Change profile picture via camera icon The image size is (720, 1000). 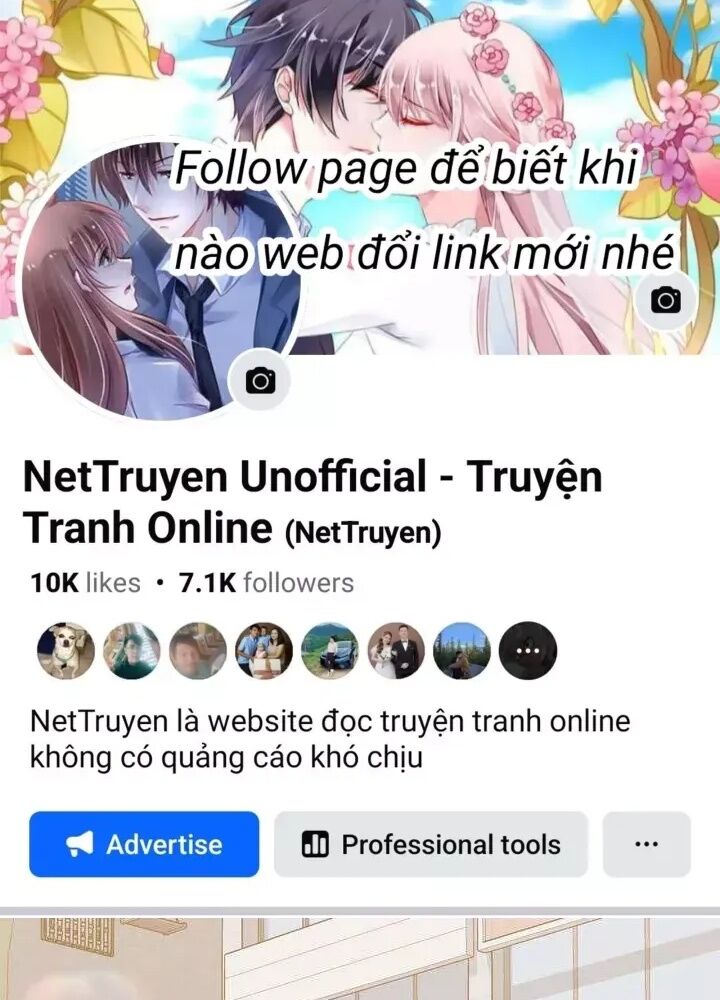tap(260, 381)
